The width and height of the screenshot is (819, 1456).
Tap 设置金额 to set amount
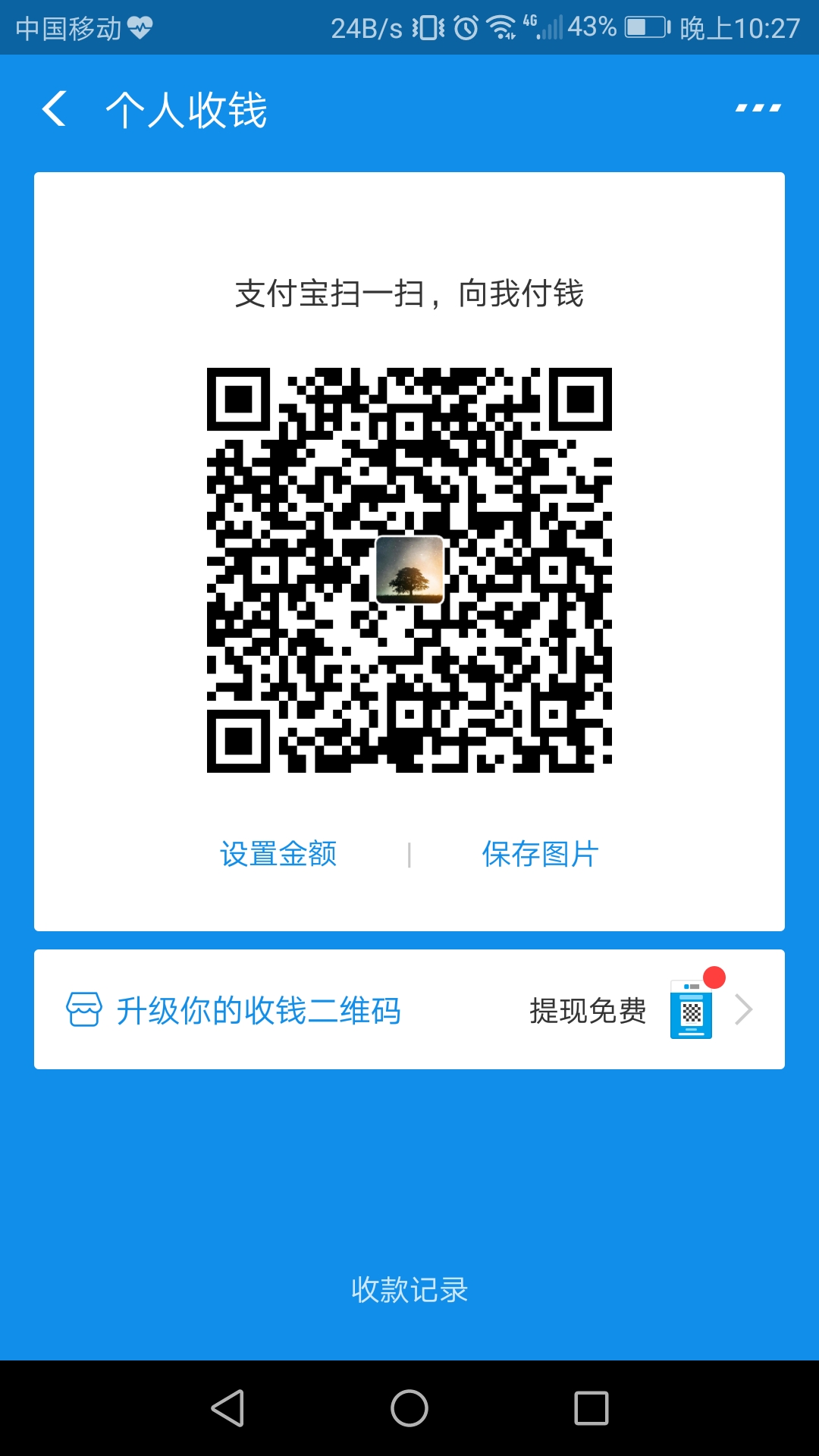point(278,854)
